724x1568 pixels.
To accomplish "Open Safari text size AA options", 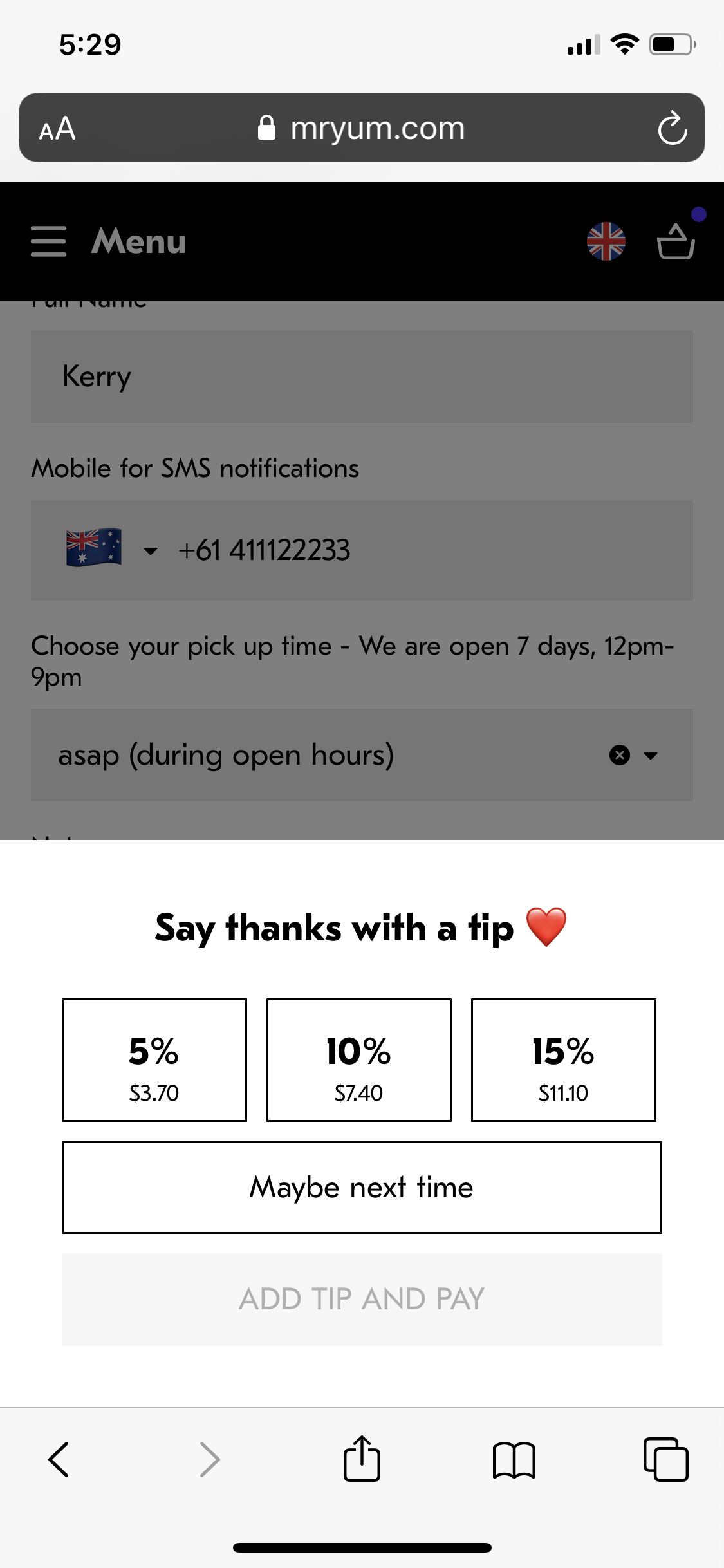I will [57, 128].
